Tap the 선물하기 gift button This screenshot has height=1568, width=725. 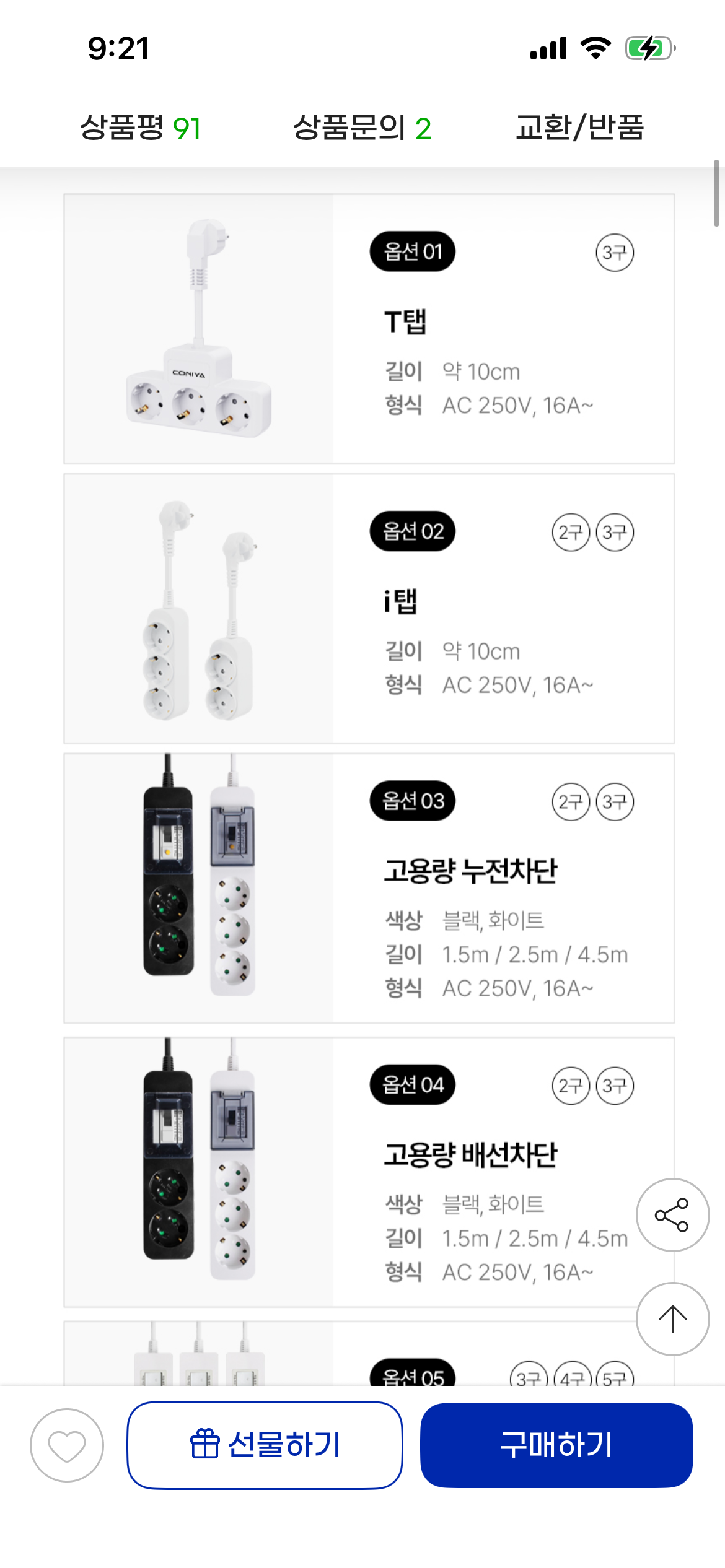click(x=265, y=1445)
